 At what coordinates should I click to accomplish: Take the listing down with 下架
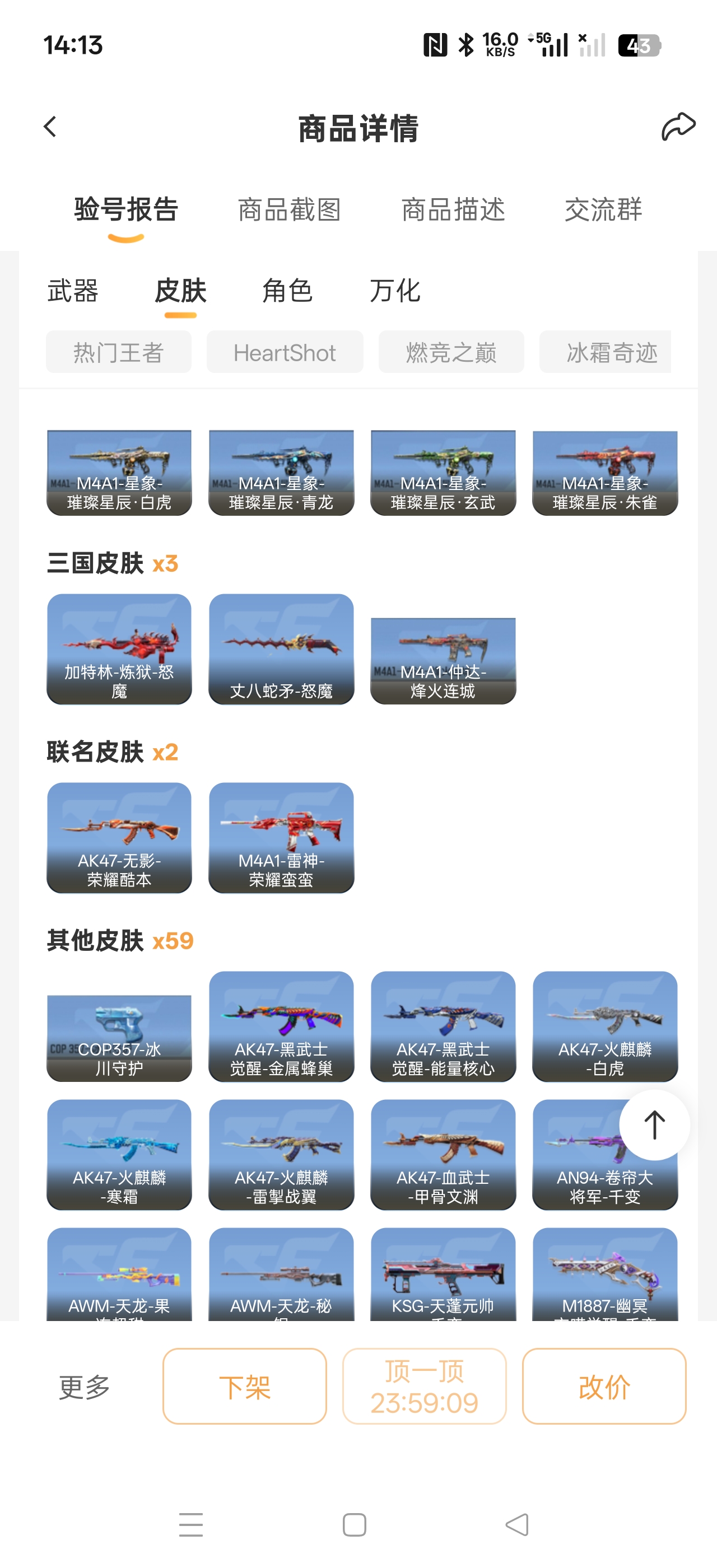[245, 1387]
